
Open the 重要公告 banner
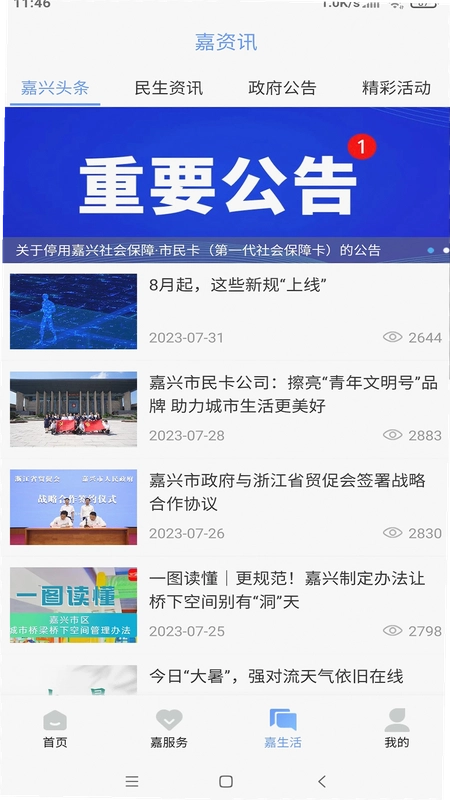pos(226,185)
